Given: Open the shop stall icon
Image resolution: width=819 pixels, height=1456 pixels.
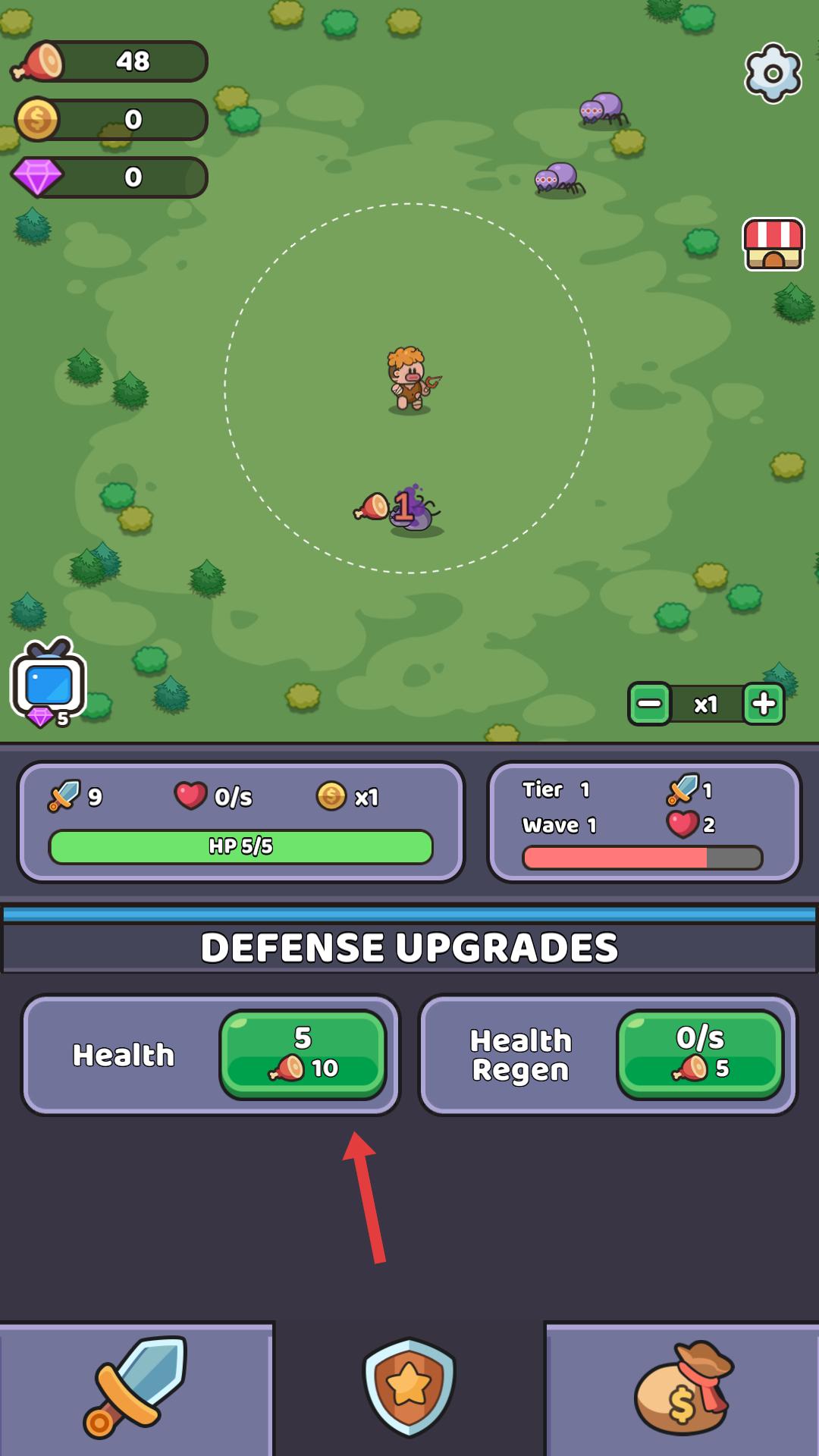Looking at the screenshot, I should point(773,244).
